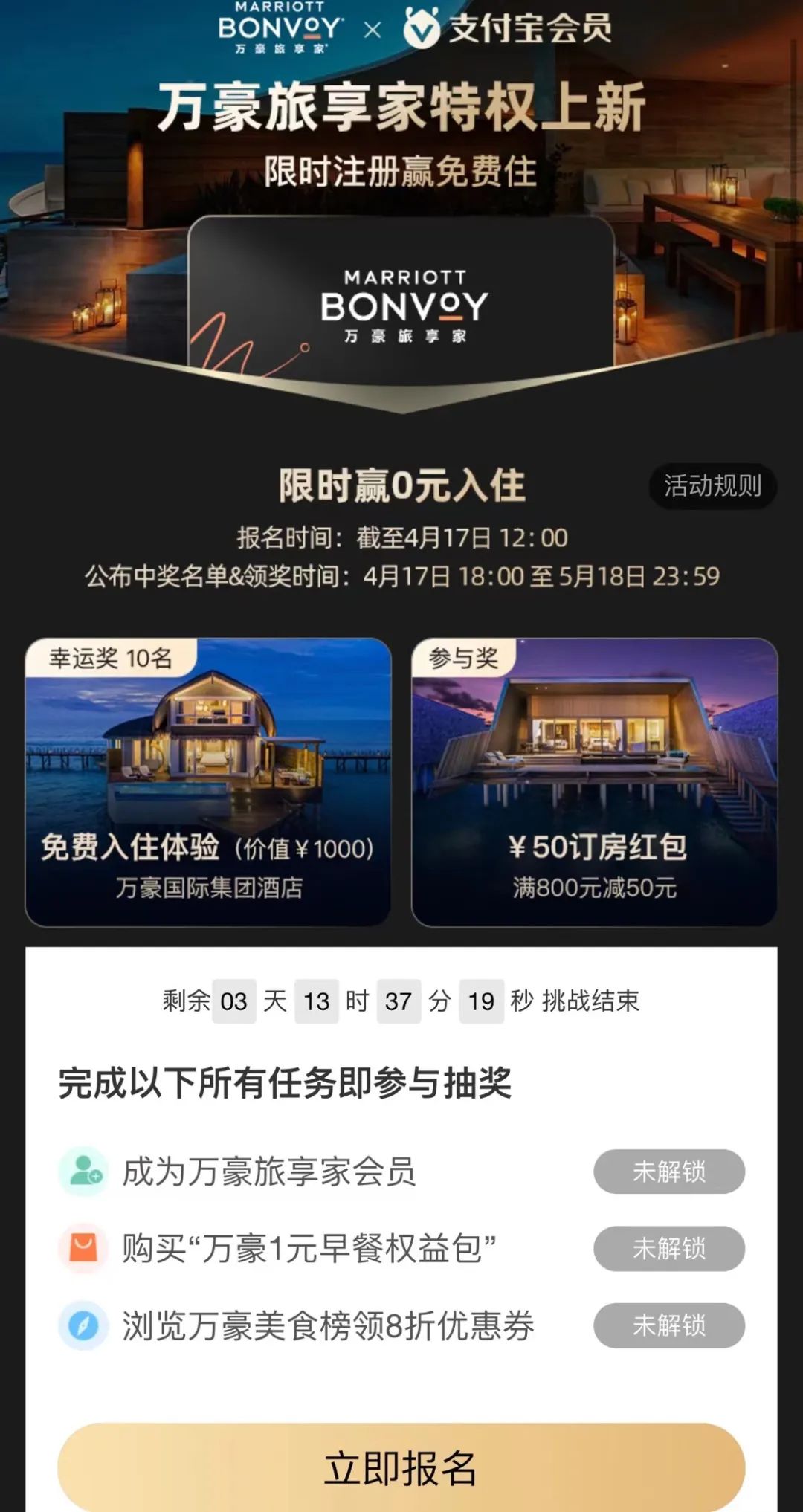Open the 活动规则 activity rules
Image resolution: width=803 pixels, height=1512 pixels.
click(x=712, y=486)
